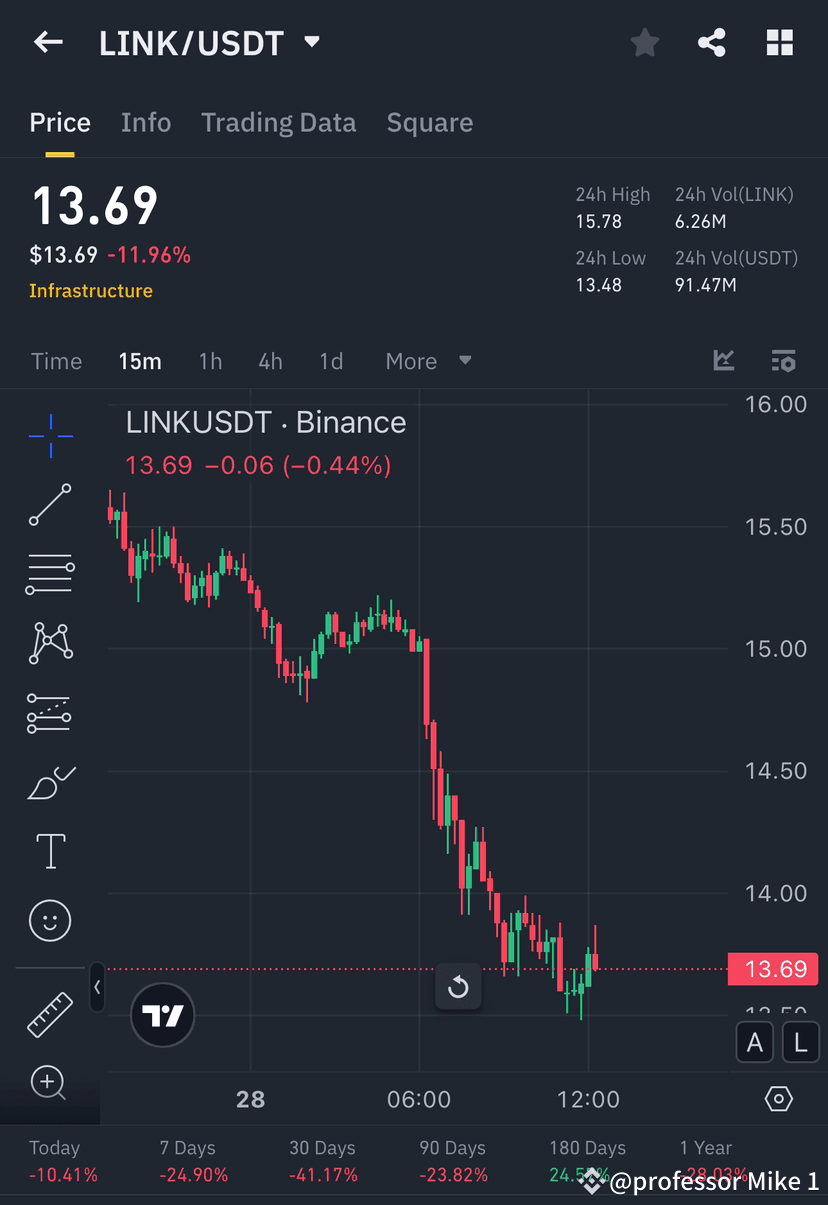Toggle log scale with the L button
Viewport: 828px width, 1205px height.
click(x=800, y=1042)
